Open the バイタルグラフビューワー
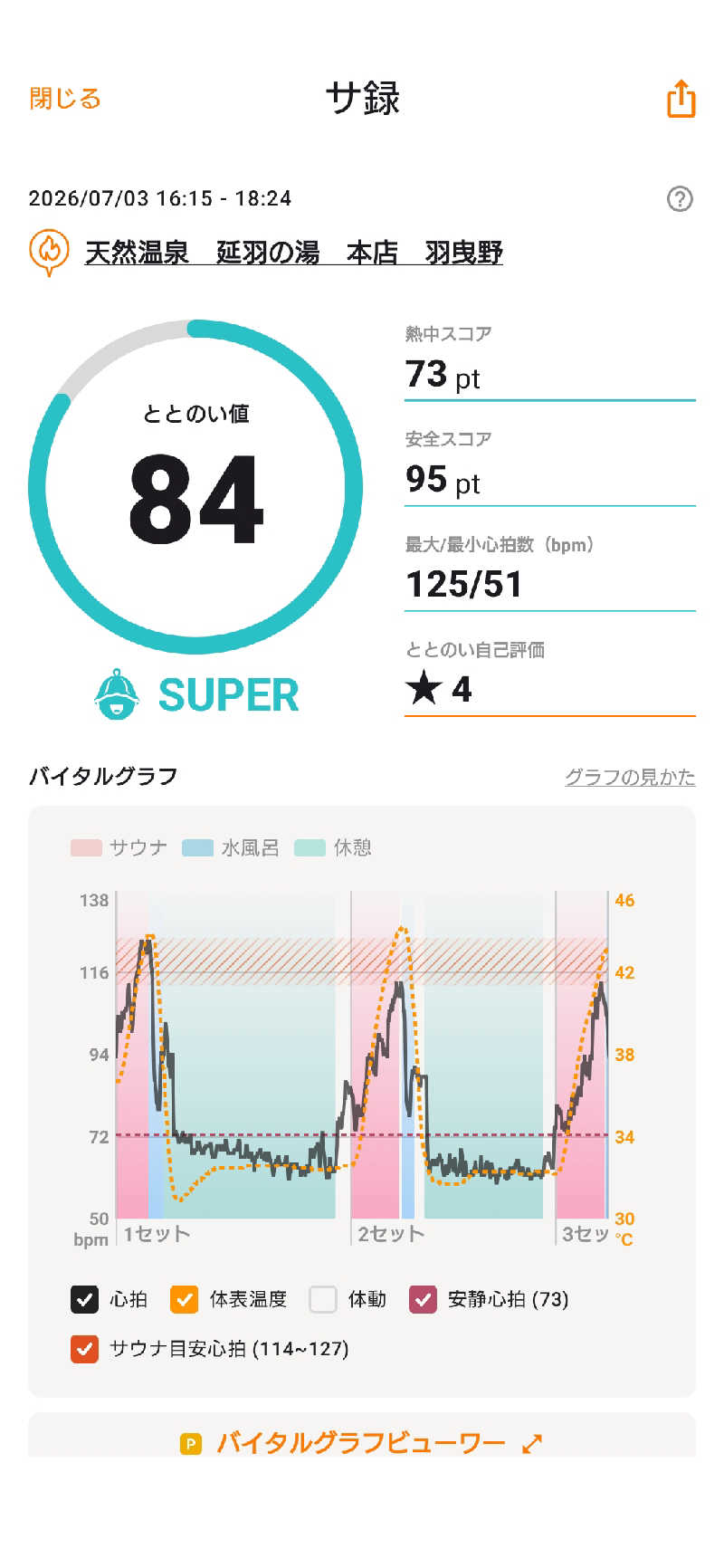Screen dimensions: 724x1568 point(362,1442)
